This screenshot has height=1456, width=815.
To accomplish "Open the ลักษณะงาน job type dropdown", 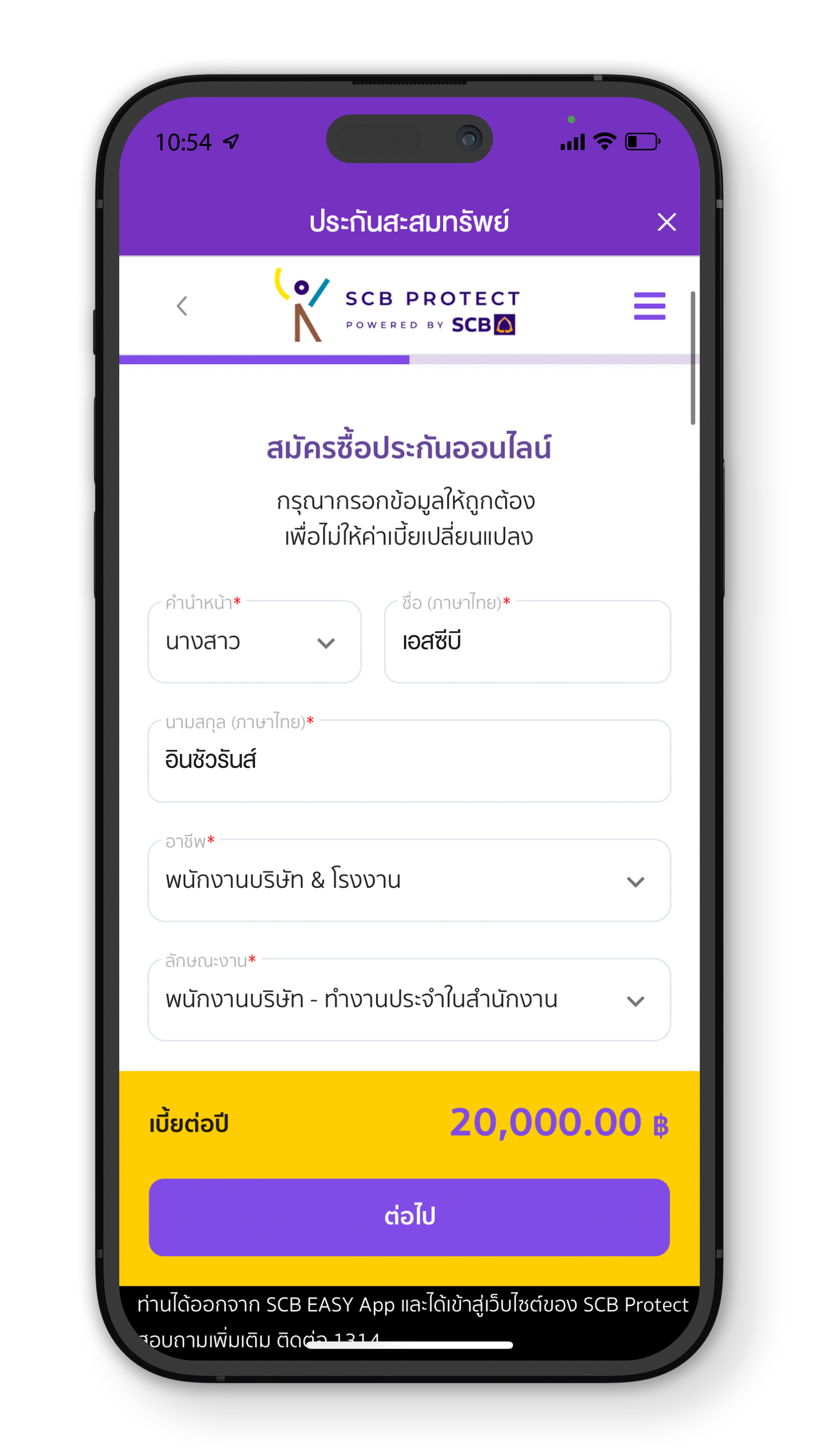I will pos(409,999).
